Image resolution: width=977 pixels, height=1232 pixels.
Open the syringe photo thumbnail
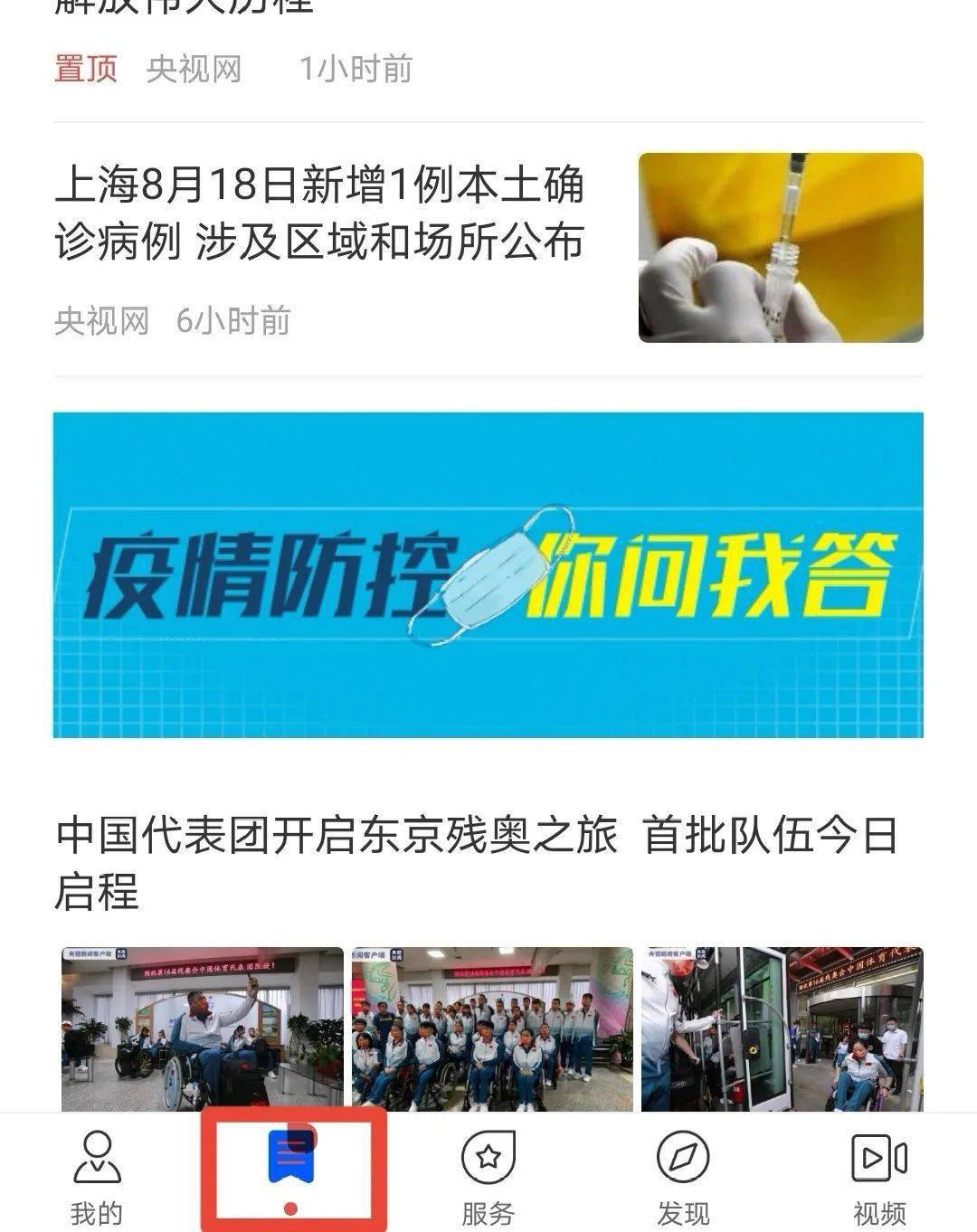(781, 248)
